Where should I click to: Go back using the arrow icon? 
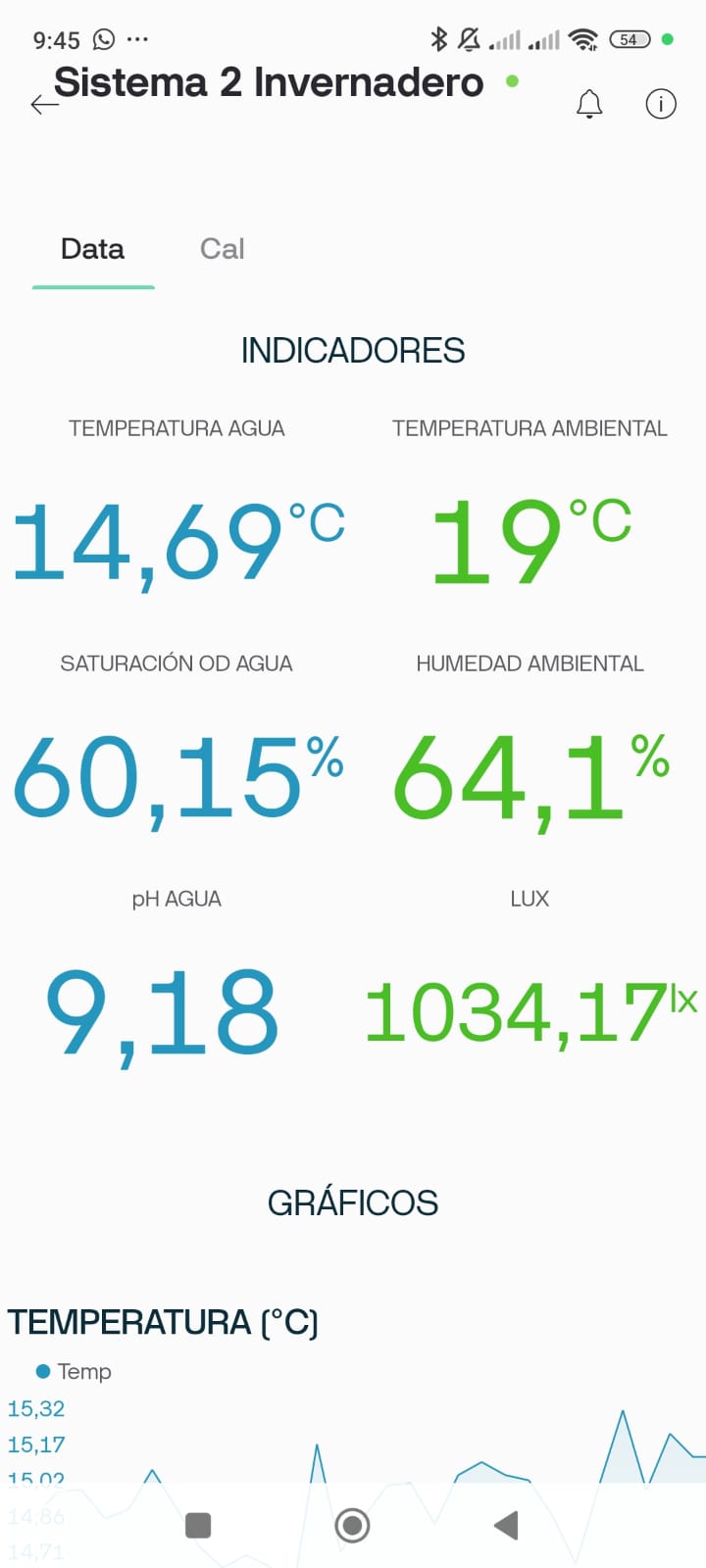click(44, 104)
